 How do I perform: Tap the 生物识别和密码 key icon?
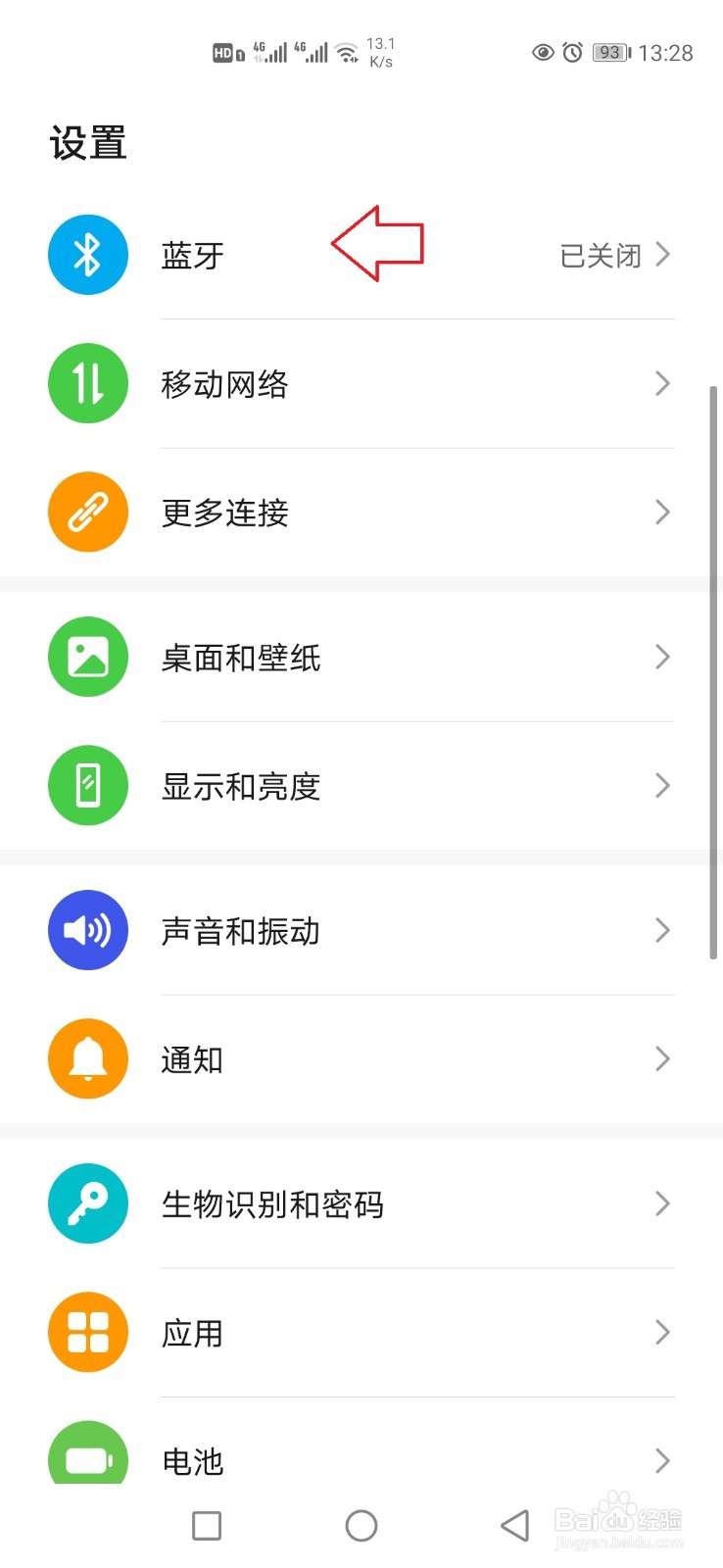pos(87,1203)
